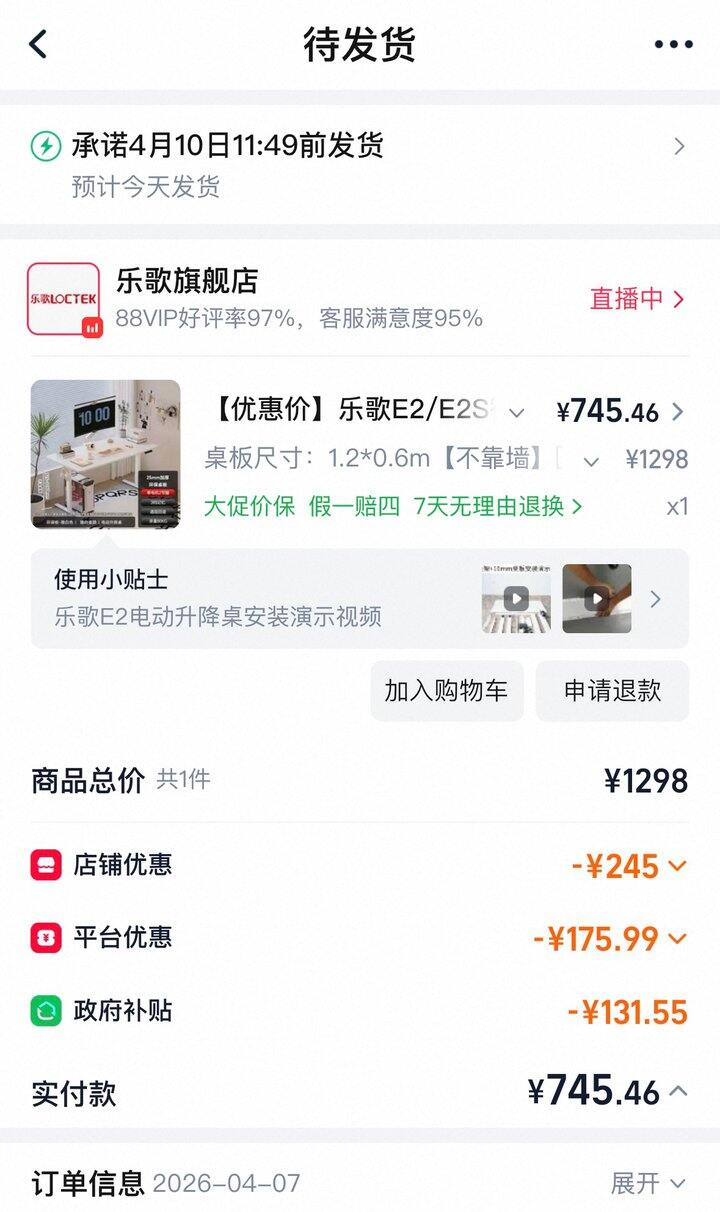View 大促价保 假一赔四 service guarantees

pyautogui.click(x=392, y=506)
